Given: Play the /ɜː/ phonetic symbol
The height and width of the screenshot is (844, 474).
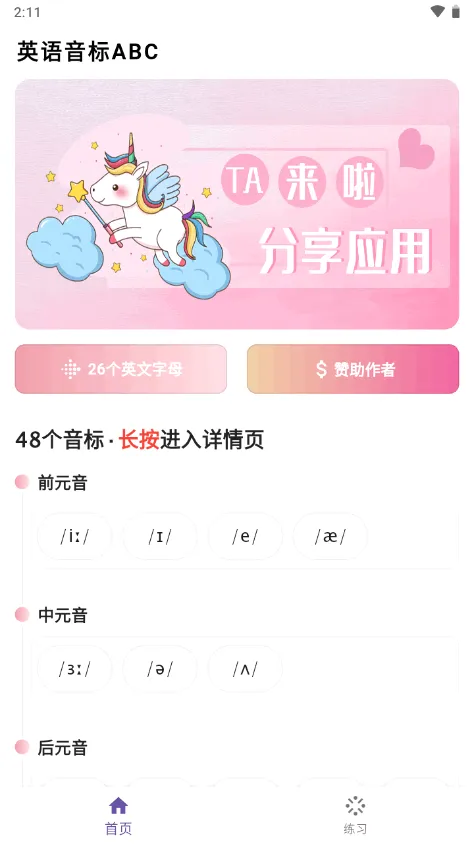Looking at the screenshot, I should [x=74, y=669].
